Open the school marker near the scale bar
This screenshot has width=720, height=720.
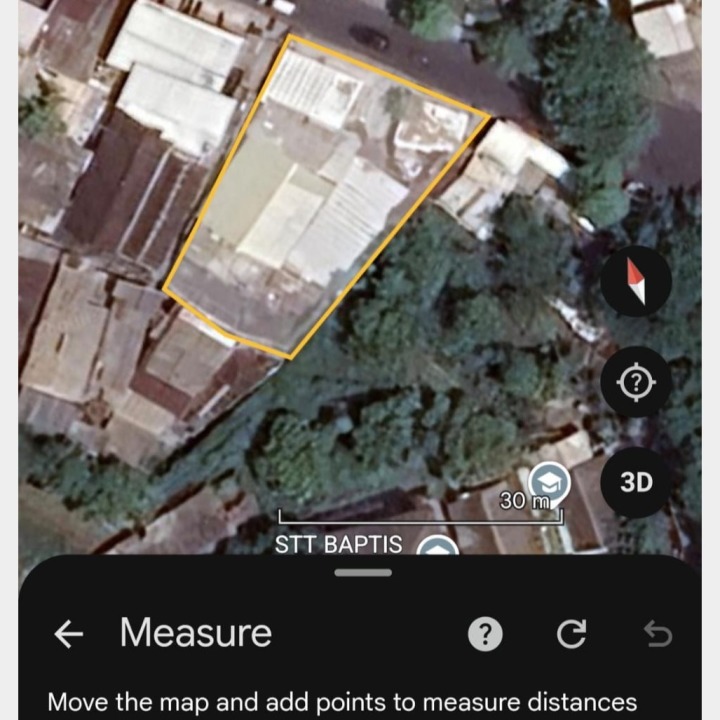click(x=548, y=481)
